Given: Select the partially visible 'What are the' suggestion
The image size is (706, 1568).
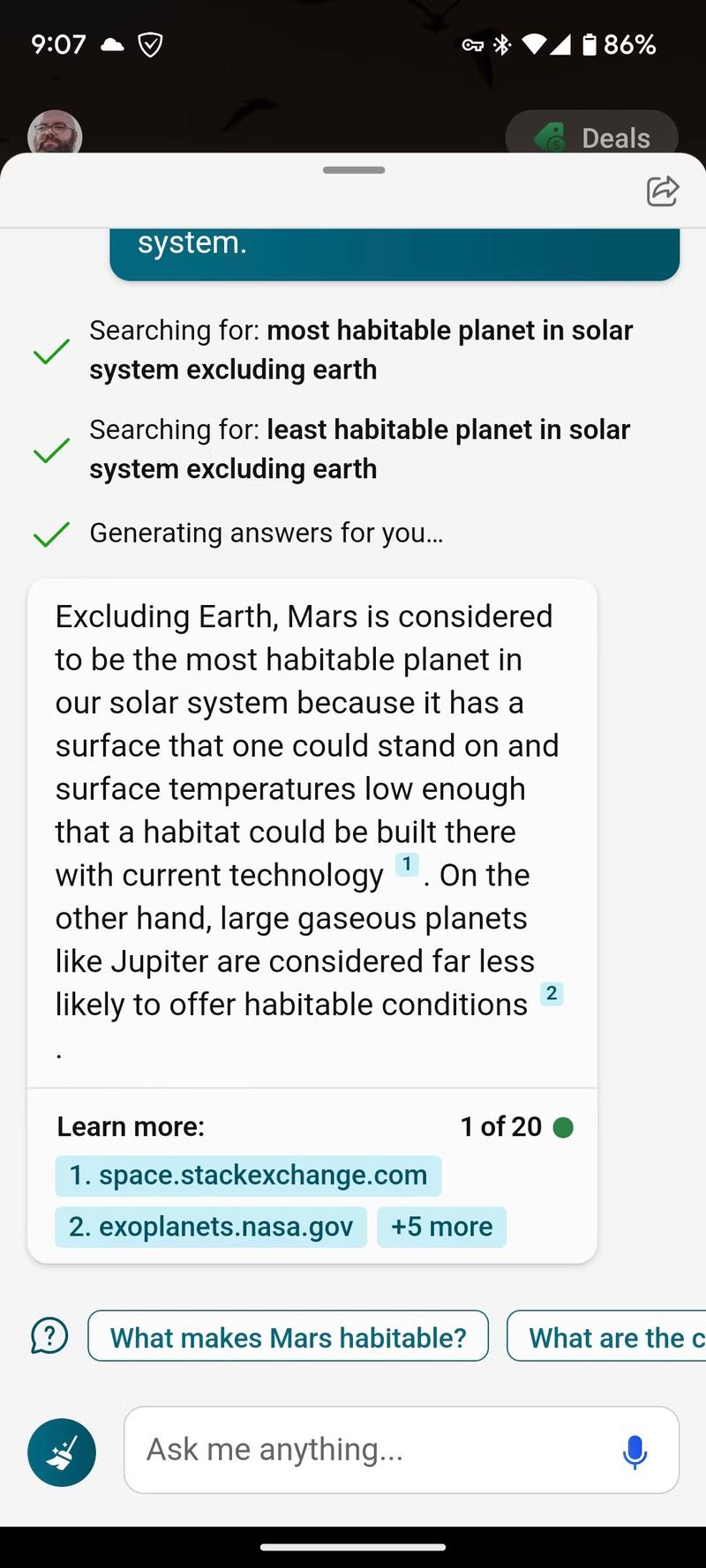Looking at the screenshot, I should pyautogui.click(x=608, y=1336).
